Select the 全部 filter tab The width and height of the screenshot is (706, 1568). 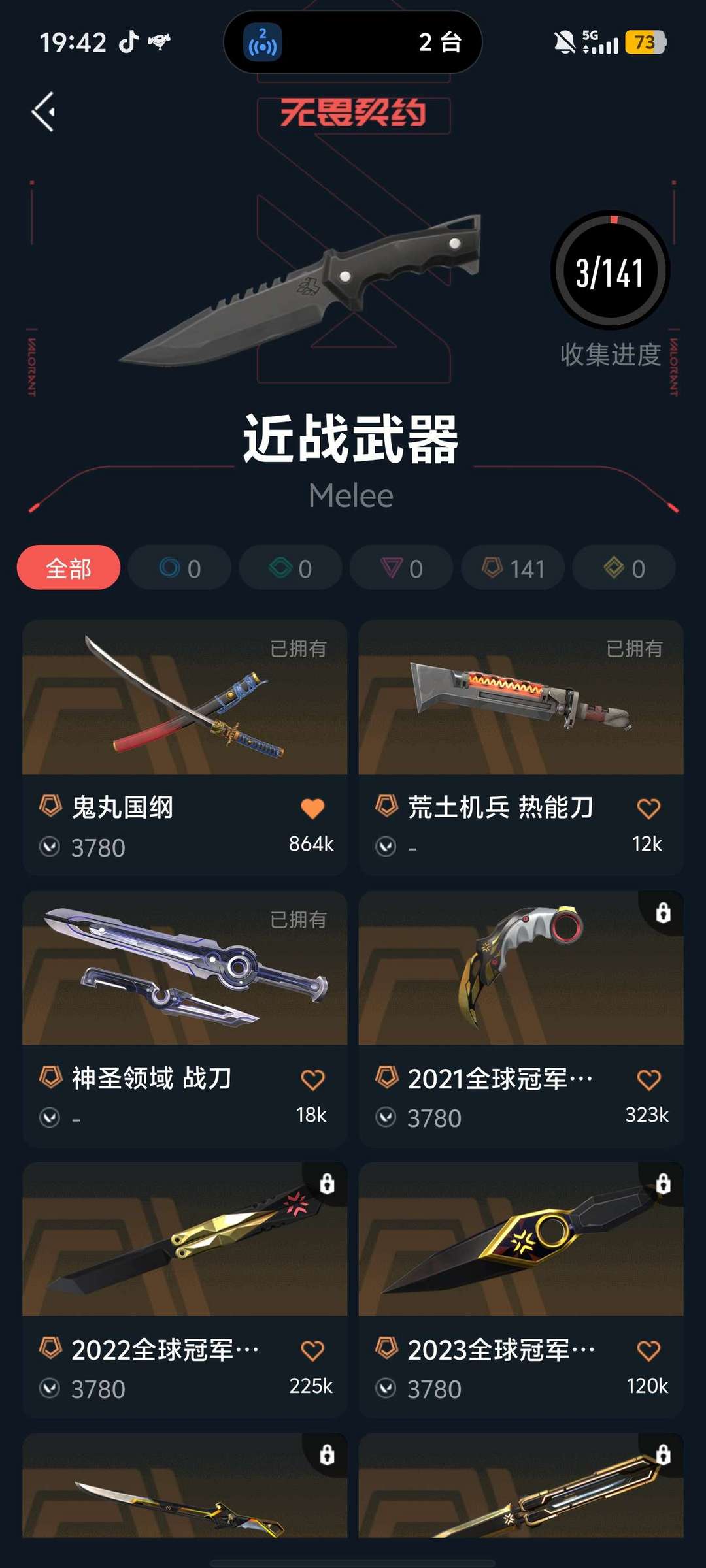point(68,568)
